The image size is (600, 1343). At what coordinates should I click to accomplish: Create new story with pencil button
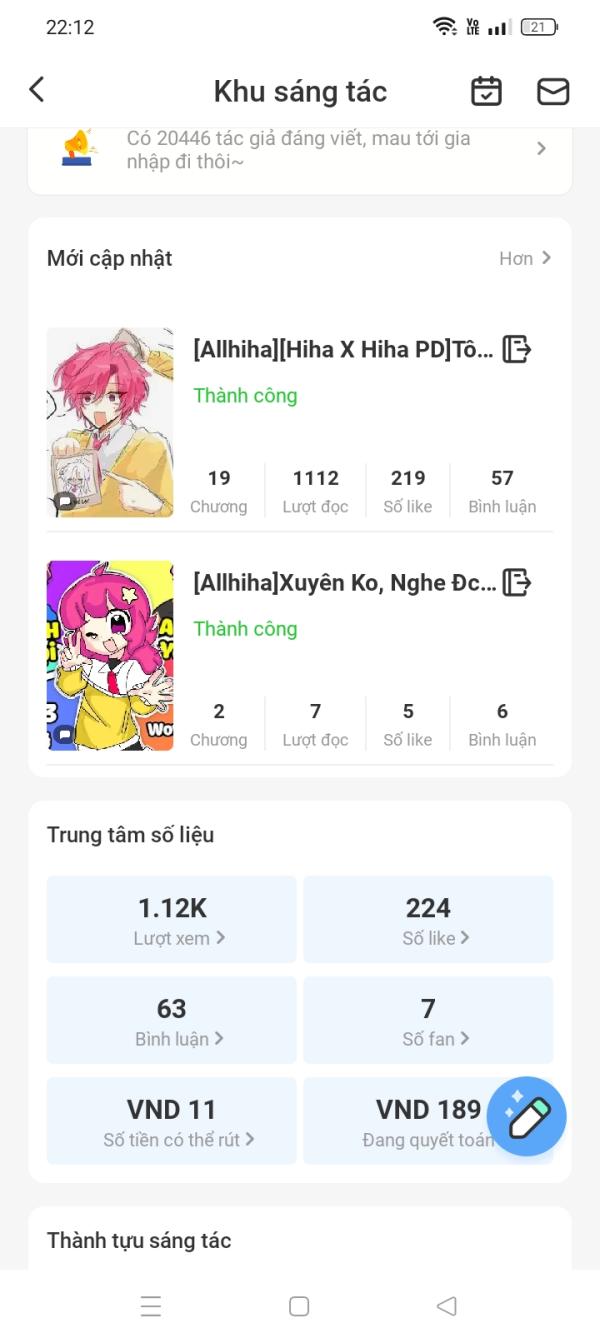[x=527, y=1117]
